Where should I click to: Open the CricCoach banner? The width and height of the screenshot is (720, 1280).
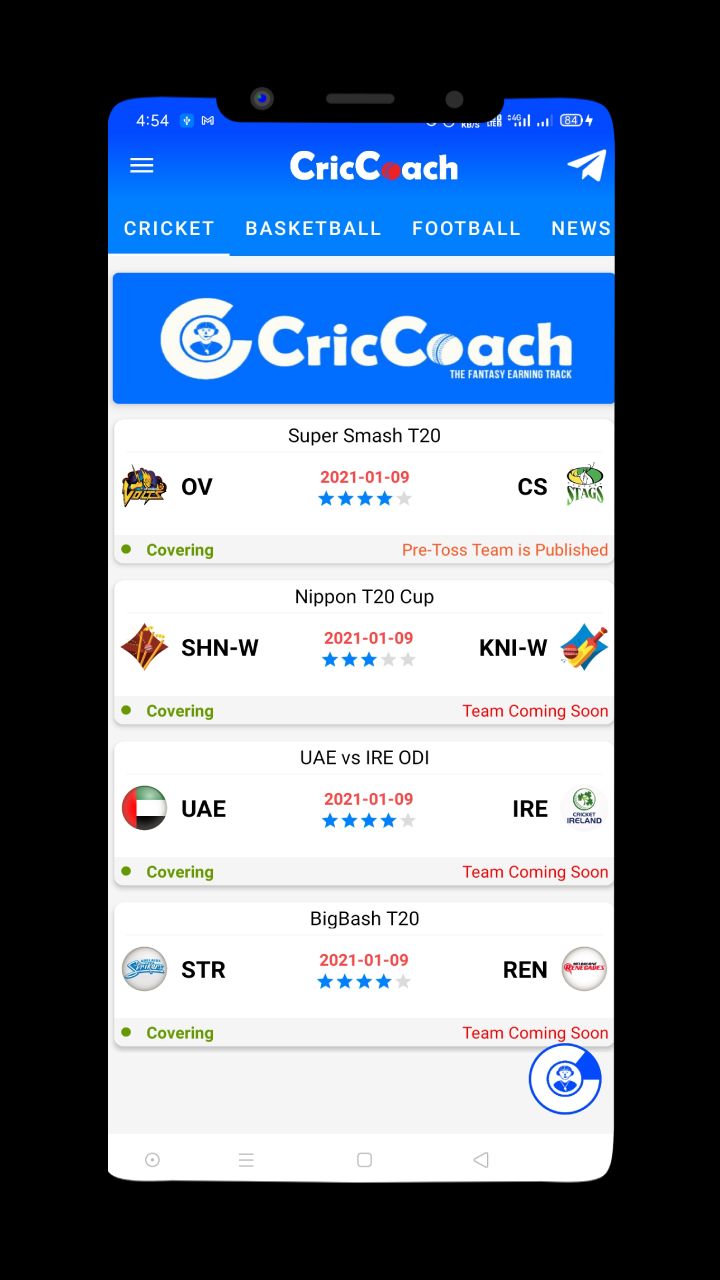pyautogui.click(x=363, y=339)
